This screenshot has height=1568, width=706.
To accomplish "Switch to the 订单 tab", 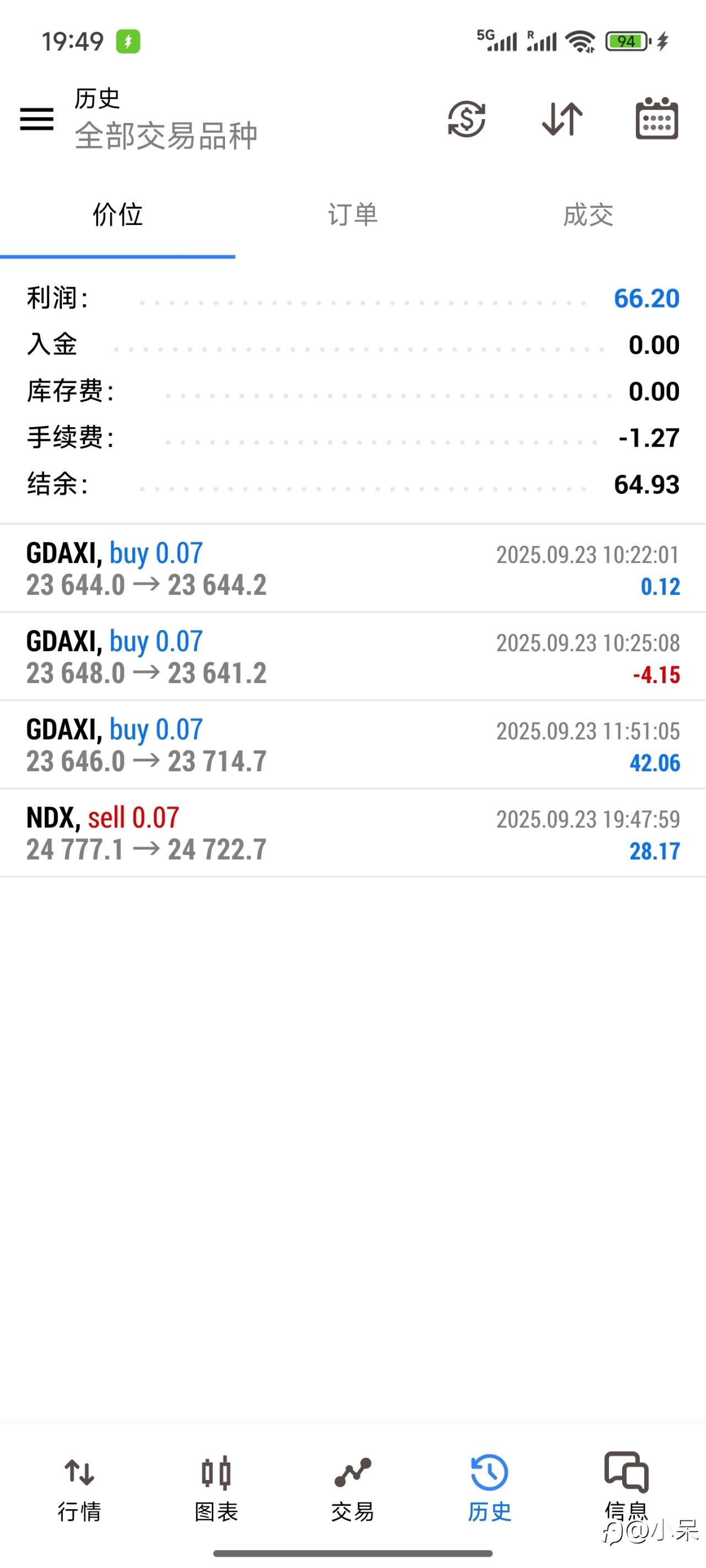I will pos(352,215).
